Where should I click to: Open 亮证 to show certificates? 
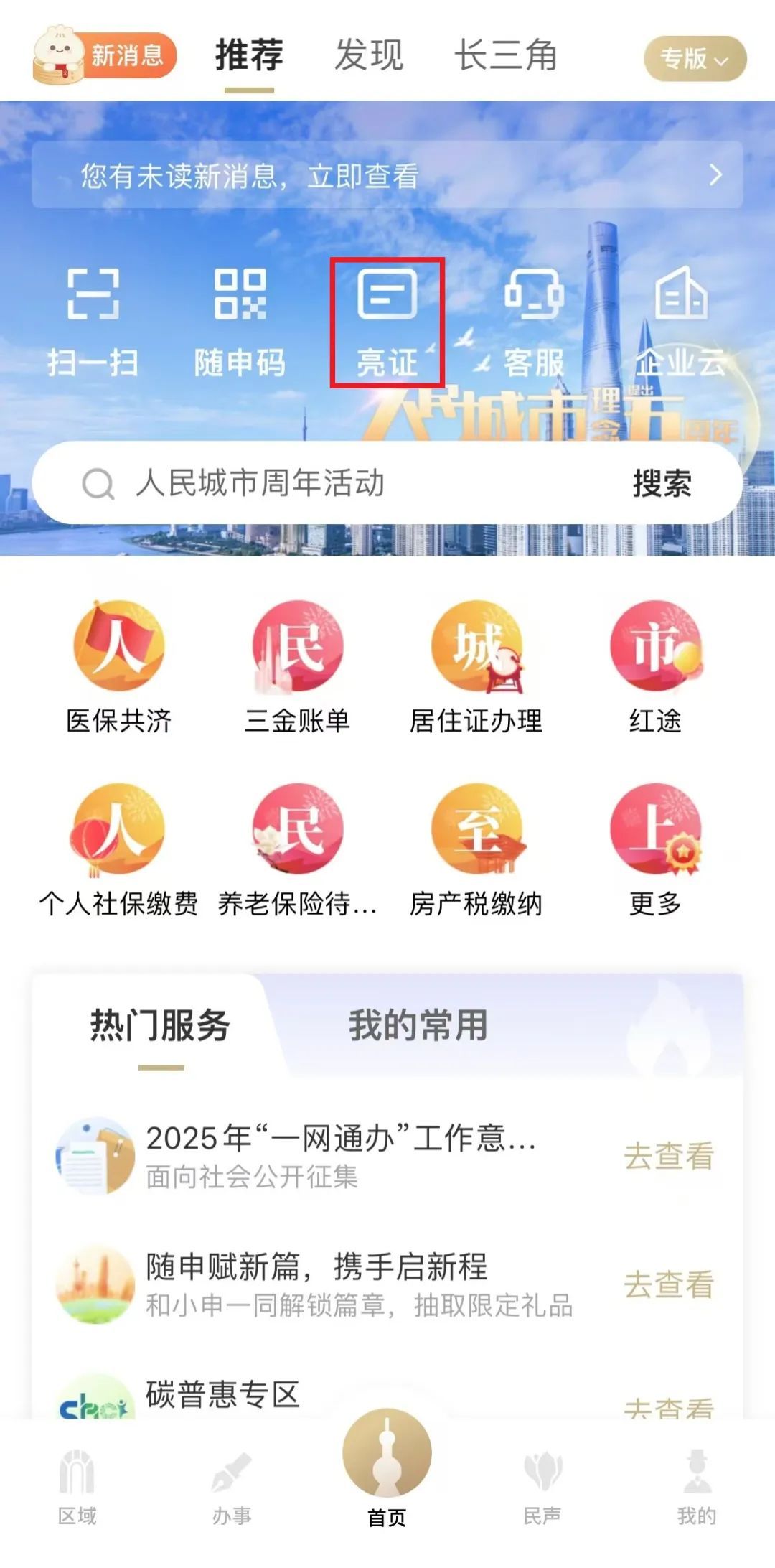pyautogui.click(x=387, y=322)
